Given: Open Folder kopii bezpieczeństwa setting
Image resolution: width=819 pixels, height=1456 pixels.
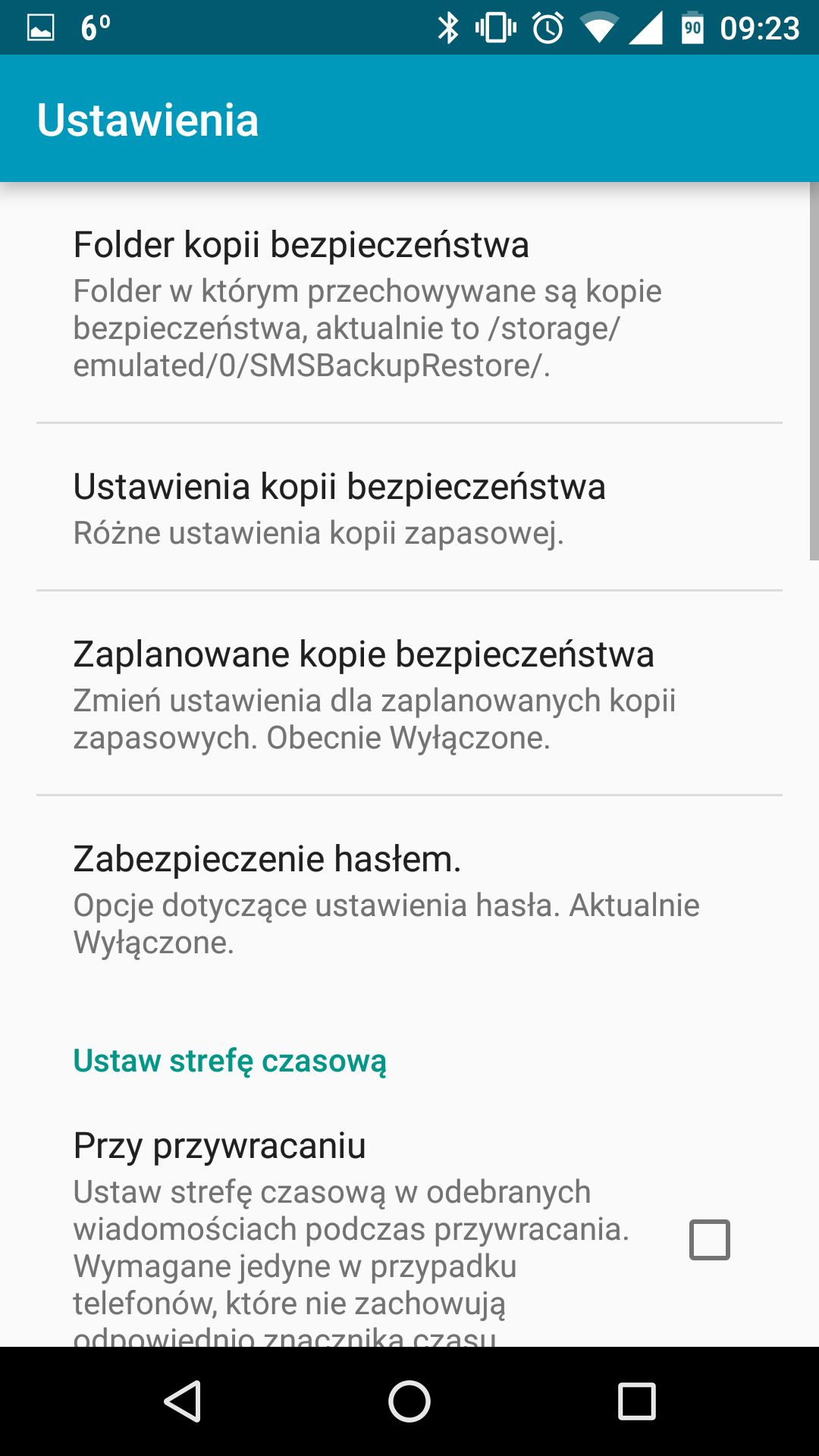Looking at the screenshot, I should (x=409, y=303).
